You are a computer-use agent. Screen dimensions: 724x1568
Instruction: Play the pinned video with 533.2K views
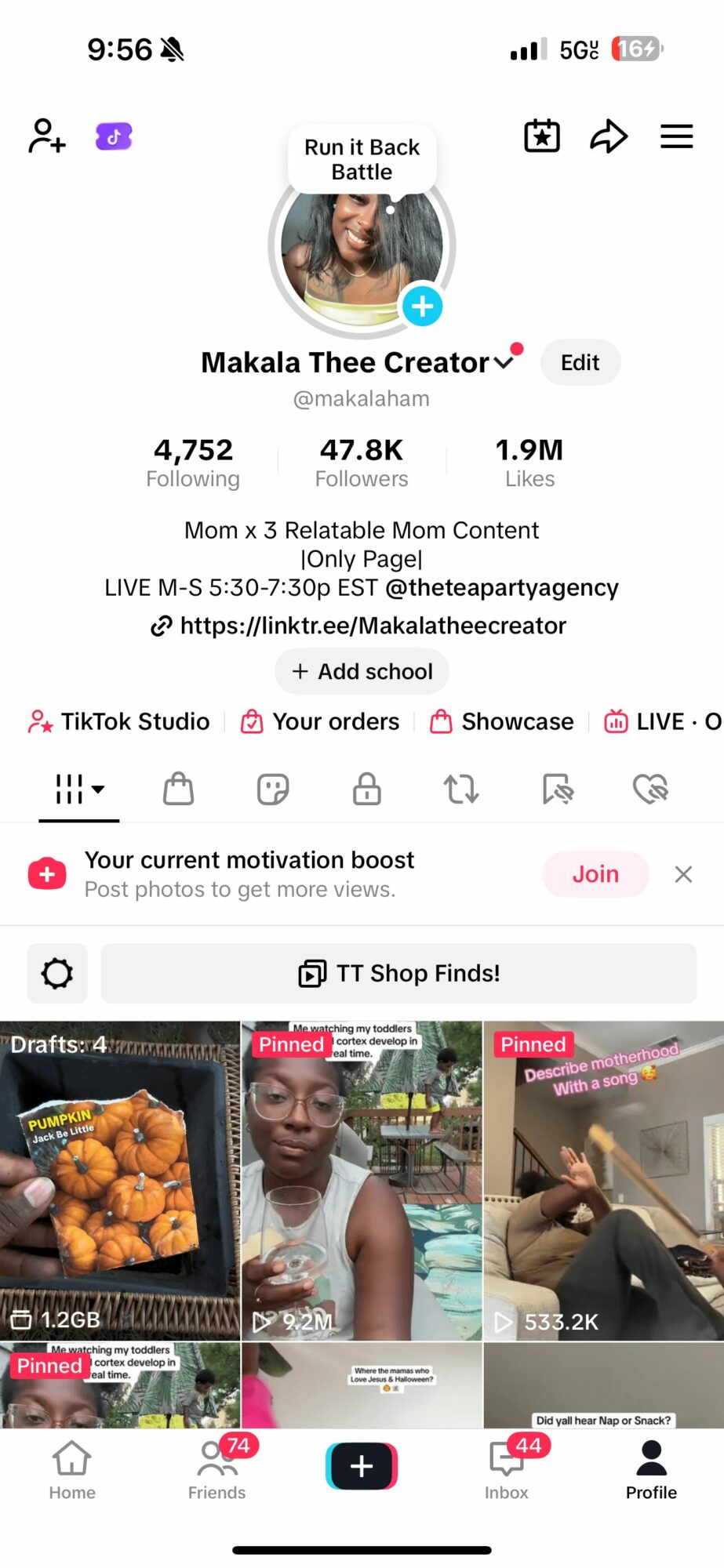603,1180
